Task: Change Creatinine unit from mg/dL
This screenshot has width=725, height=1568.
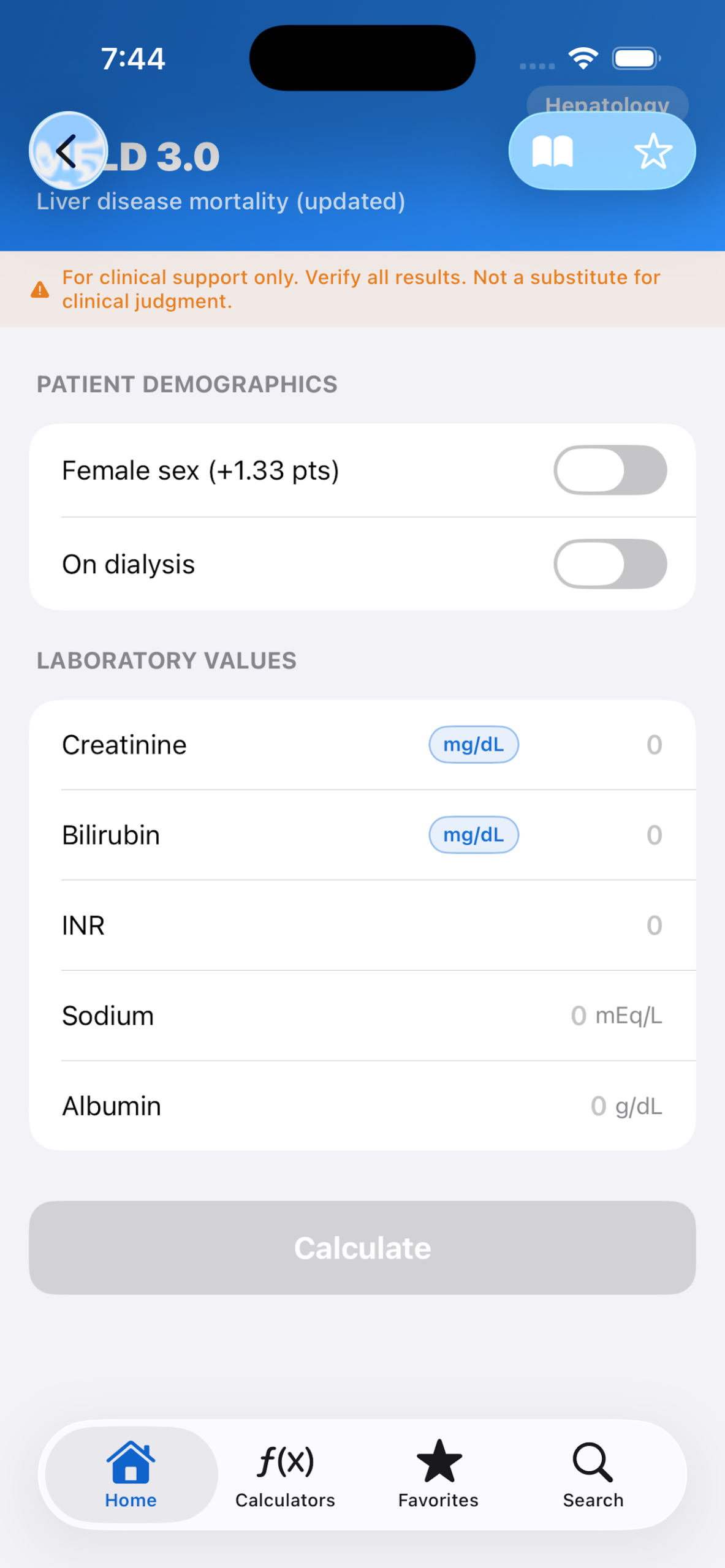Action: pyautogui.click(x=473, y=745)
